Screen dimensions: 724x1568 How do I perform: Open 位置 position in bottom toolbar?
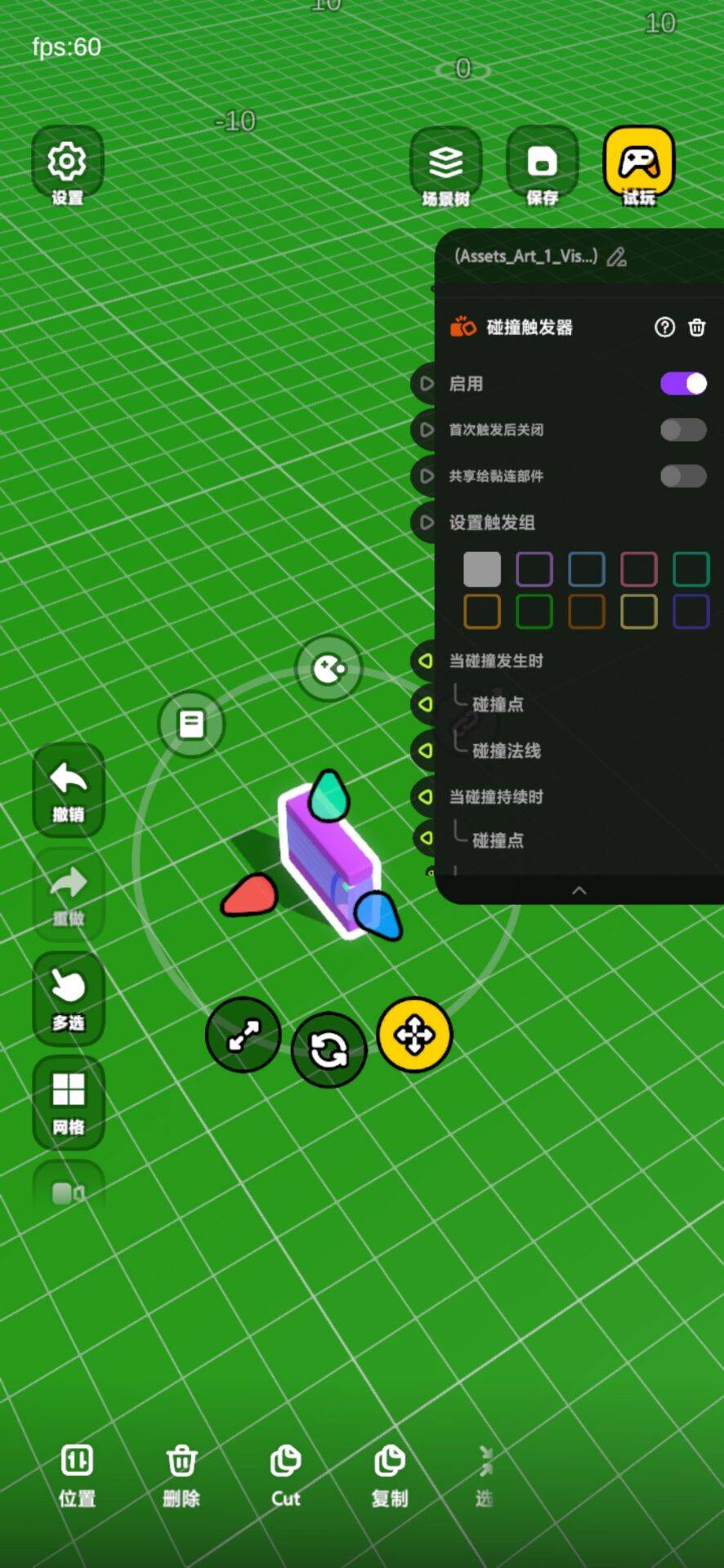pyautogui.click(x=78, y=1476)
